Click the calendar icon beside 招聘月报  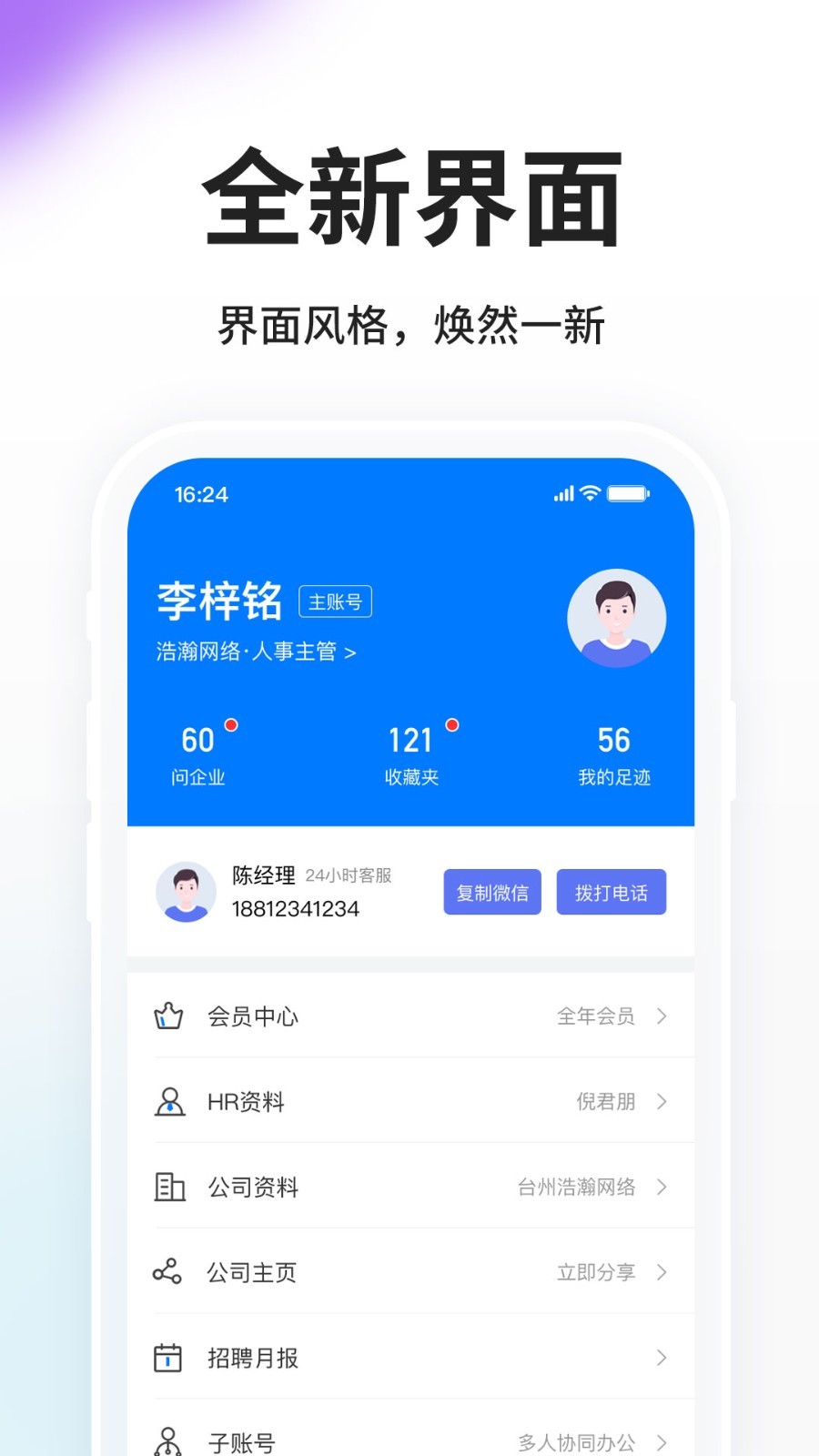pyautogui.click(x=169, y=1356)
